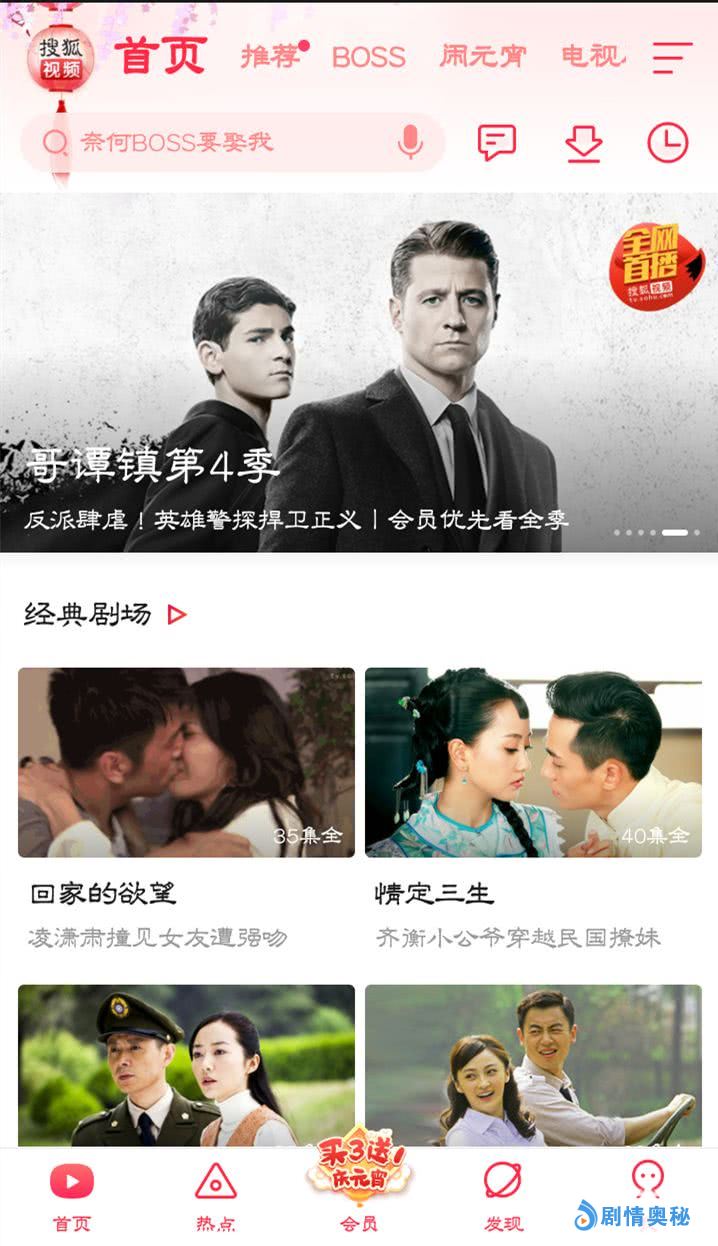View watch history clock icon
Image resolution: width=718 pixels, height=1246 pixels.
tap(668, 143)
